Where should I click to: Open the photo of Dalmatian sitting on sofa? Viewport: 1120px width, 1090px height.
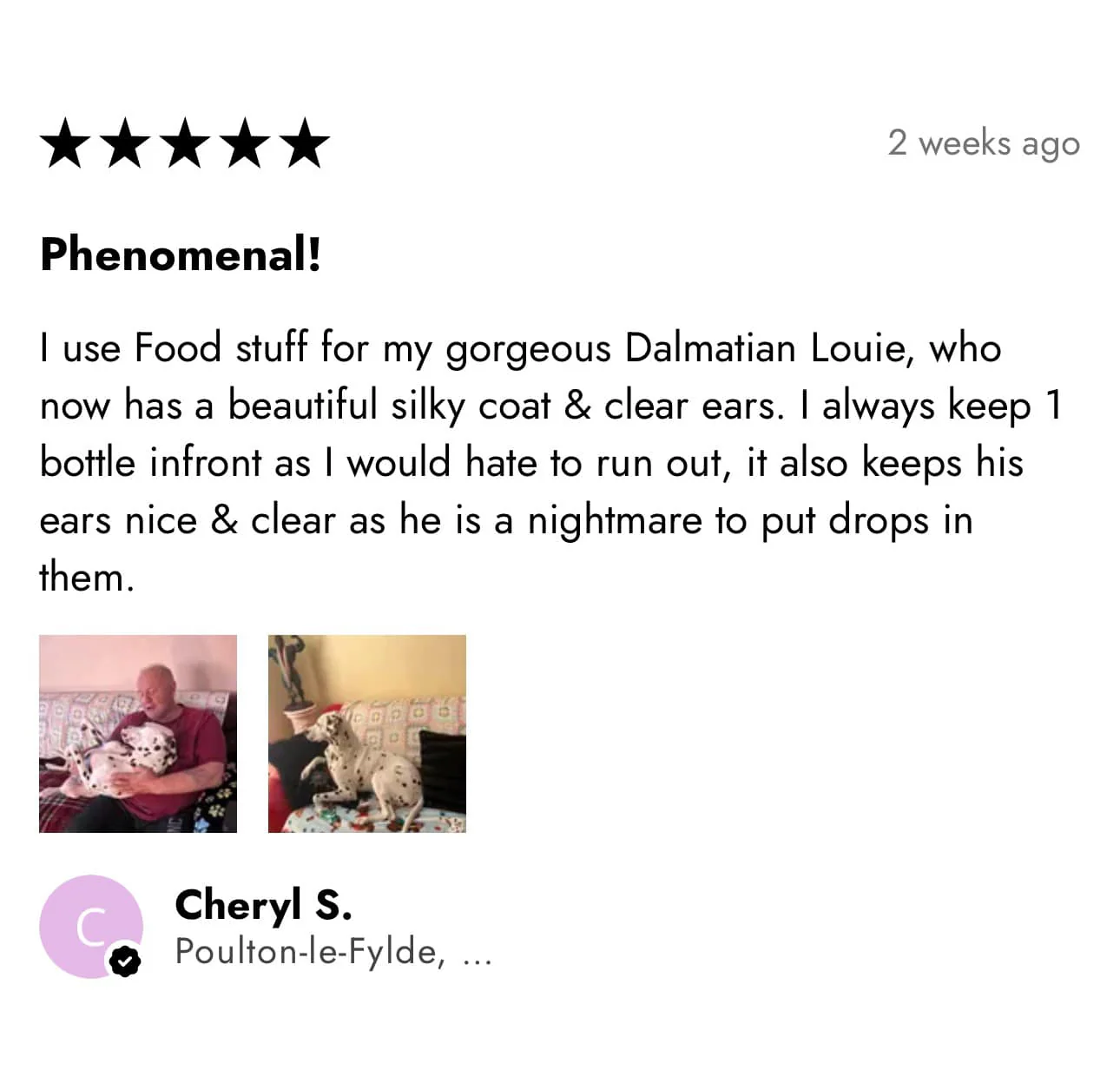point(366,734)
